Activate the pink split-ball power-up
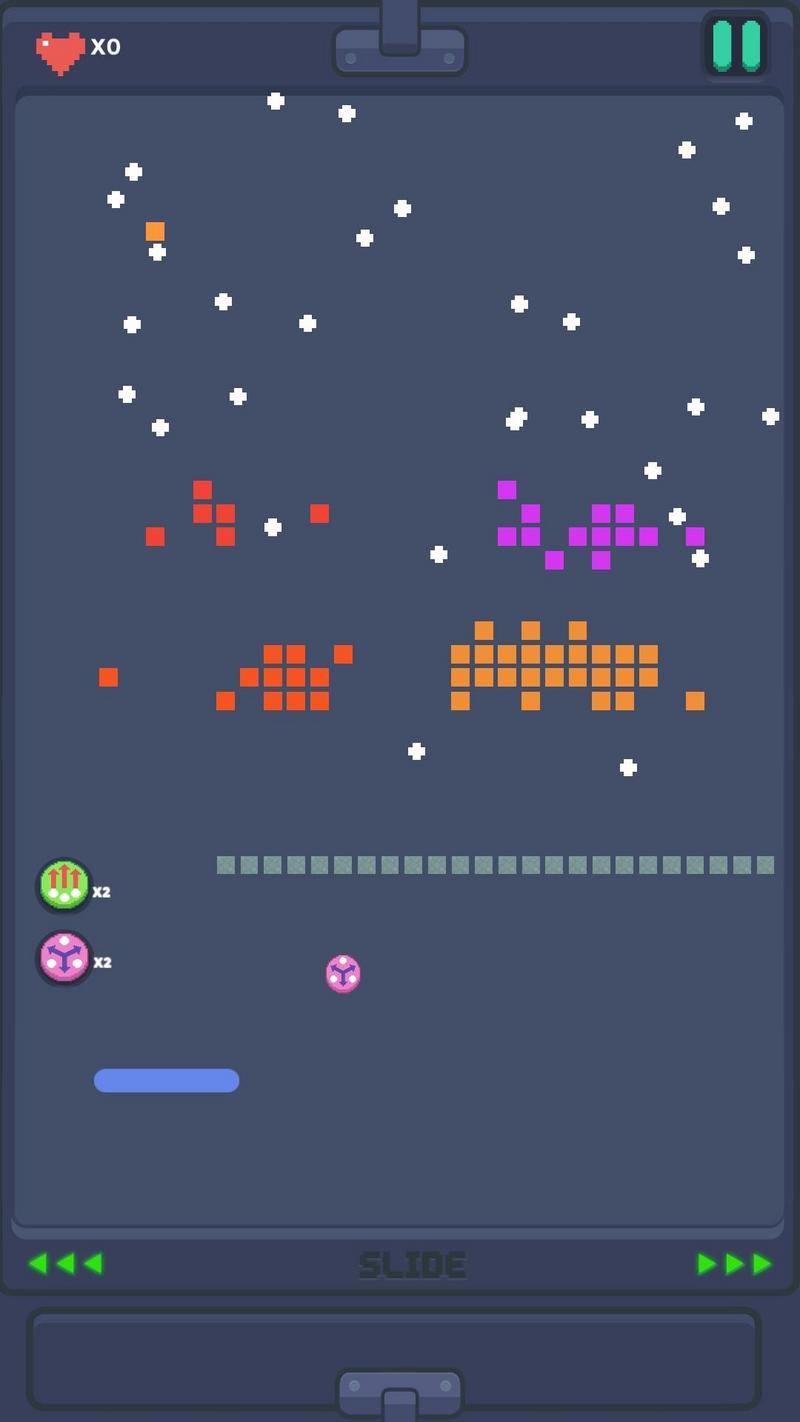800x1422 pixels. tap(64, 957)
